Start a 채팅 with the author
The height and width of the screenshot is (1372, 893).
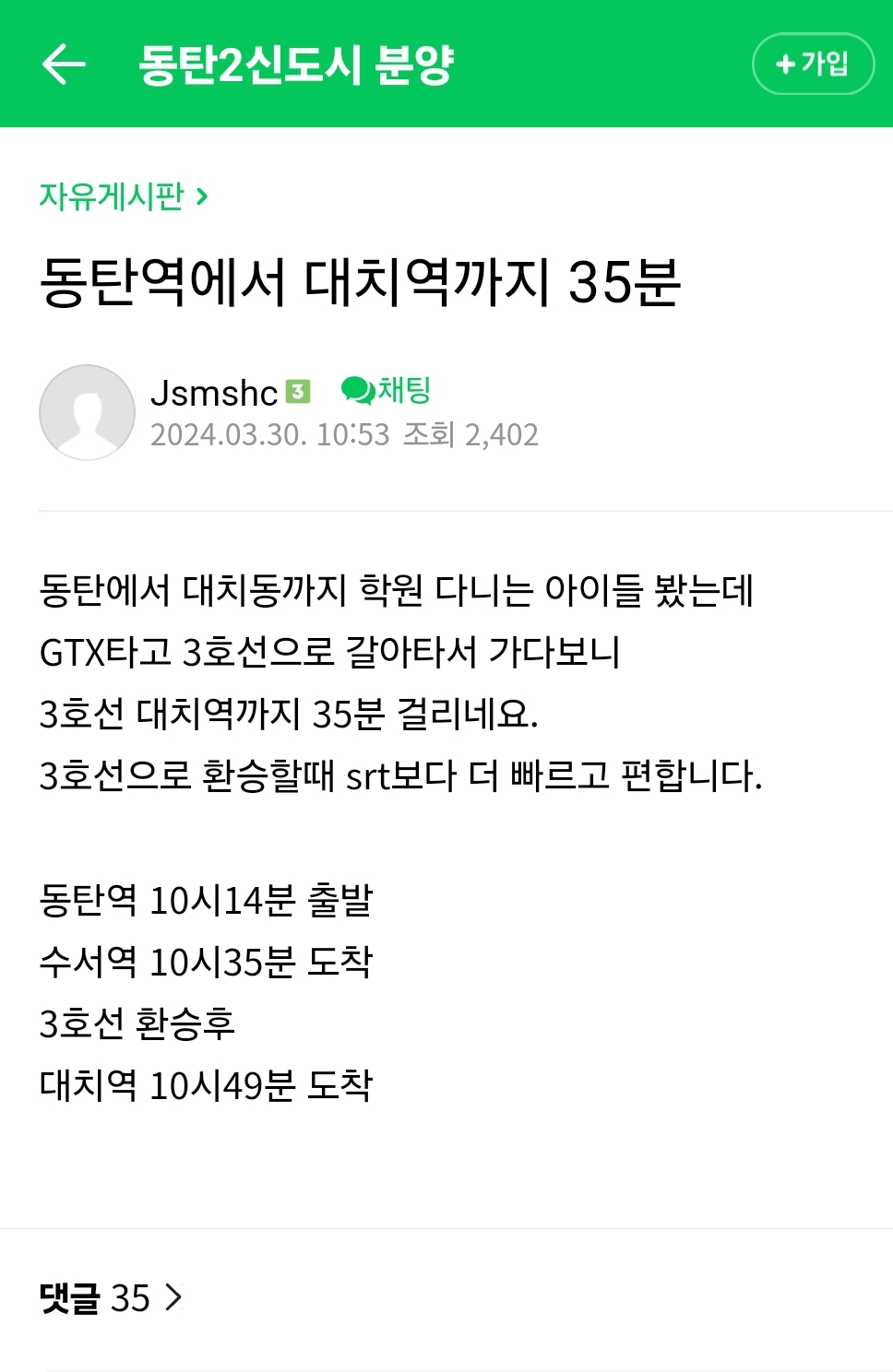[386, 391]
